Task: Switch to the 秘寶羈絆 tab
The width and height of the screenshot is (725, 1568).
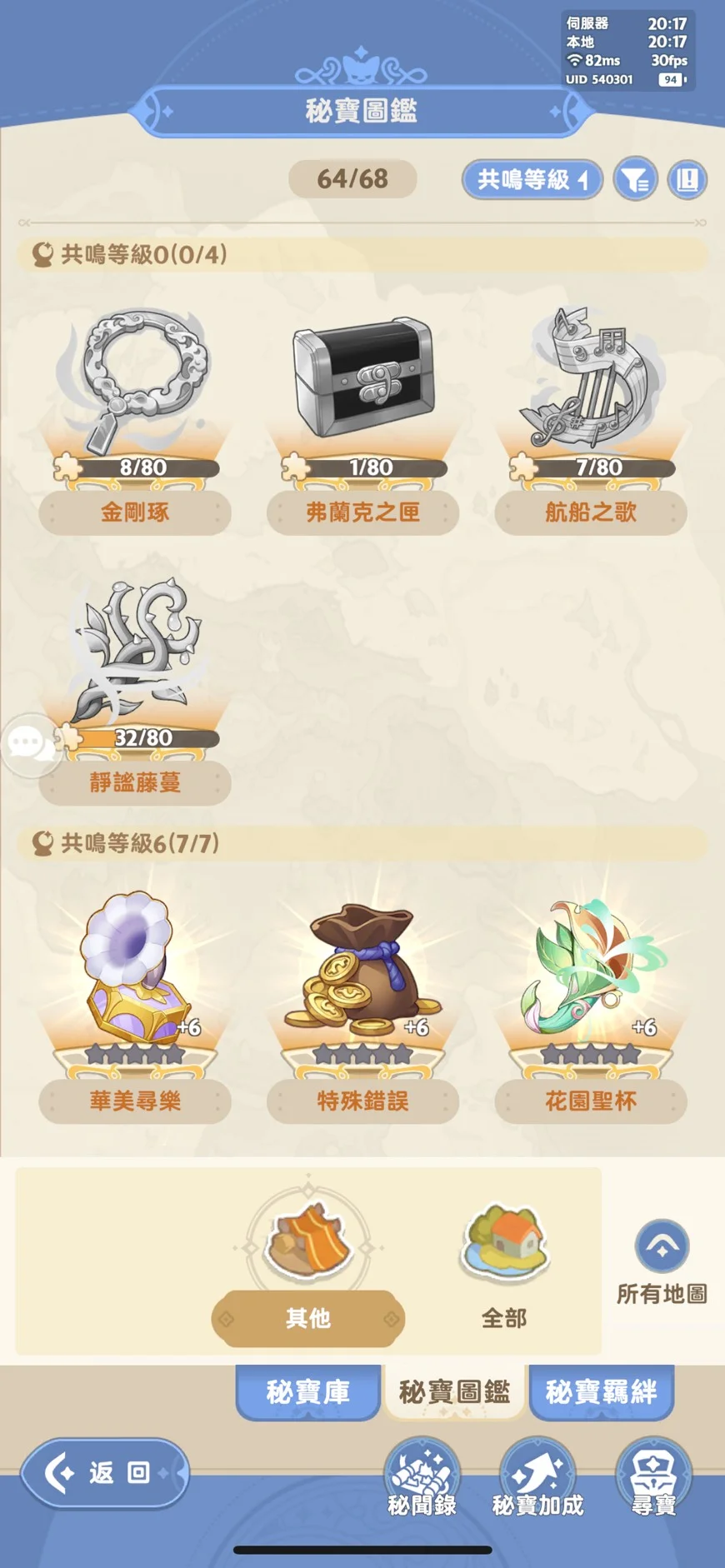Action: [x=601, y=1392]
